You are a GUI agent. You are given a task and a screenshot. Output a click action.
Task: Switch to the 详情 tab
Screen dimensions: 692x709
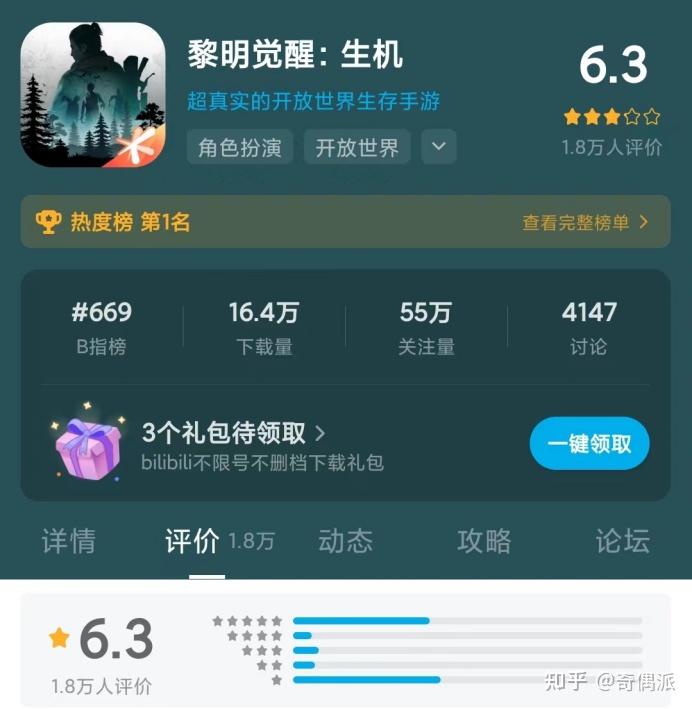point(69,541)
